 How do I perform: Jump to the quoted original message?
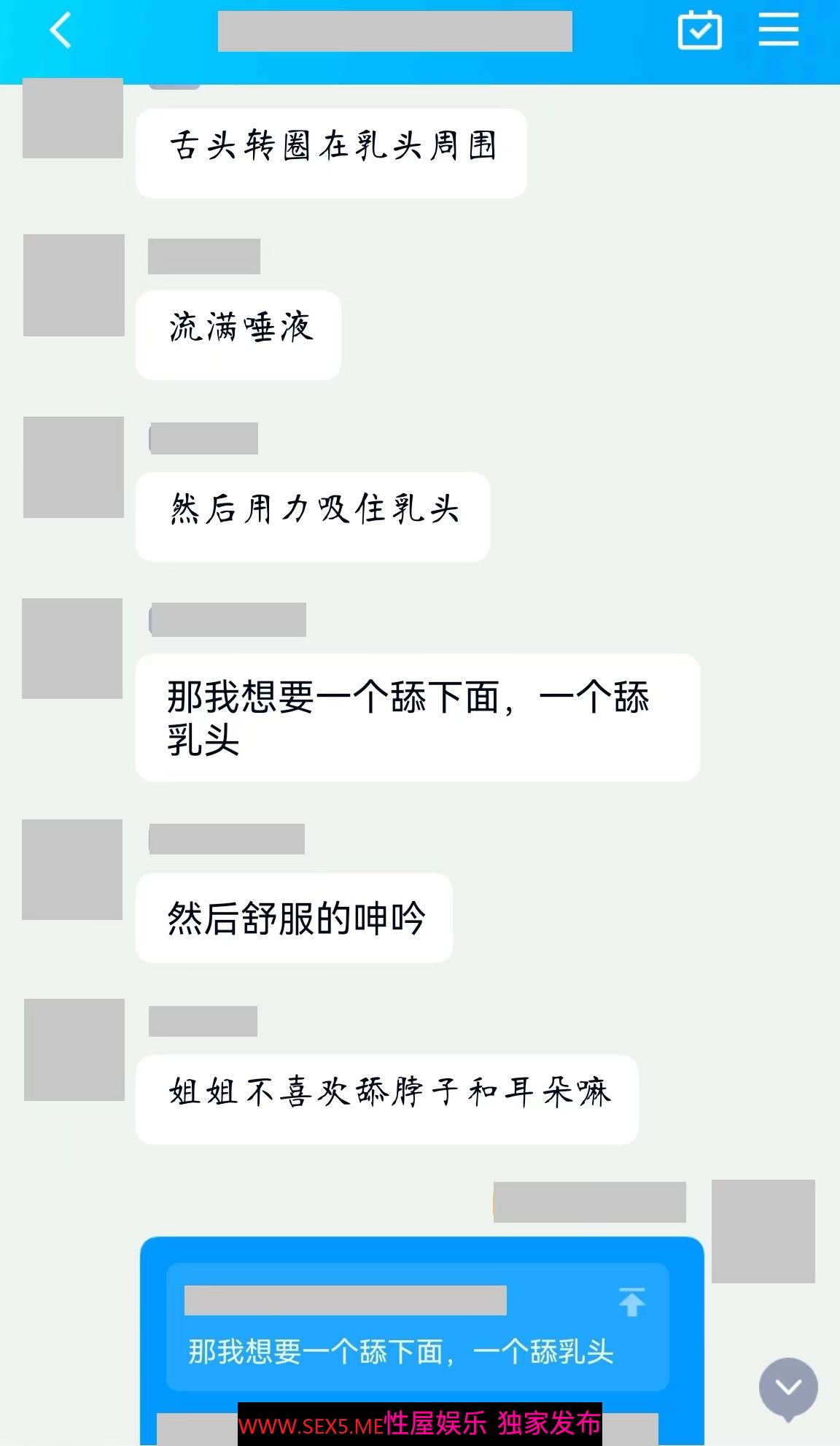[631, 1302]
